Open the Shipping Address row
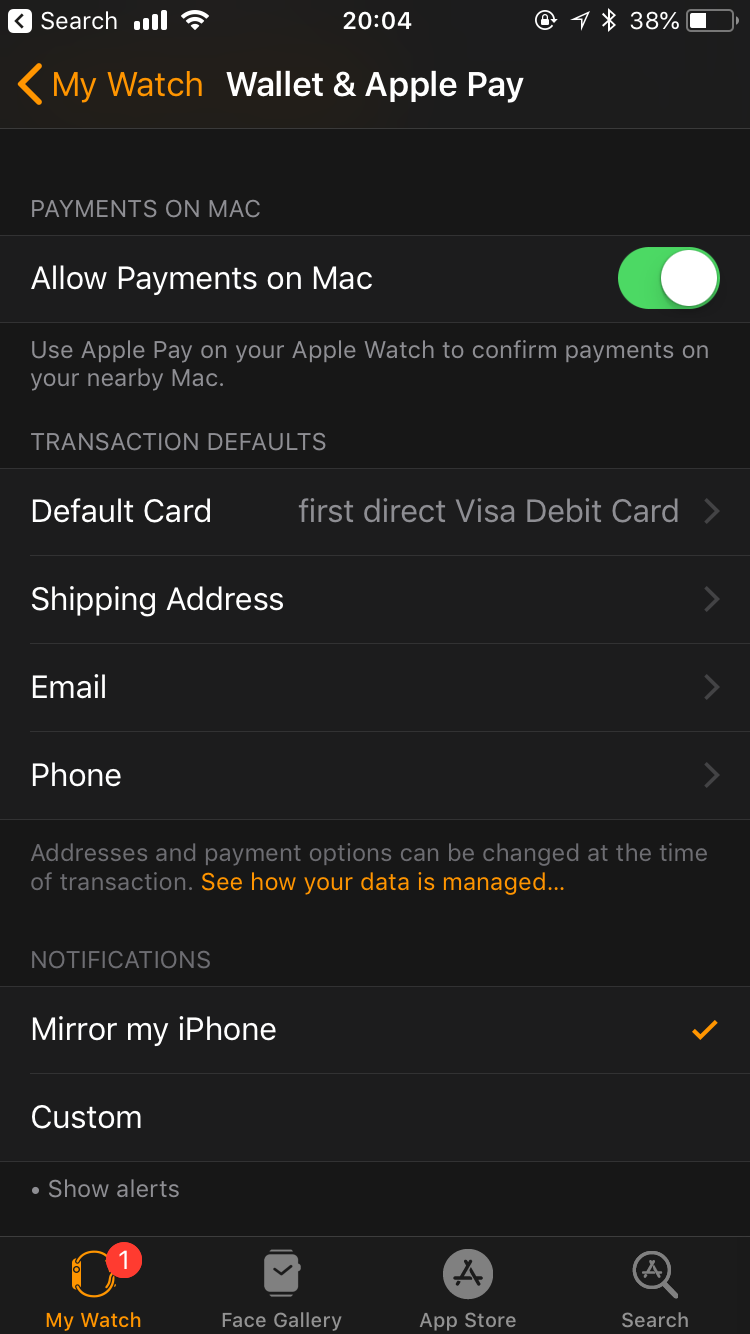750x1334 pixels. [375, 599]
